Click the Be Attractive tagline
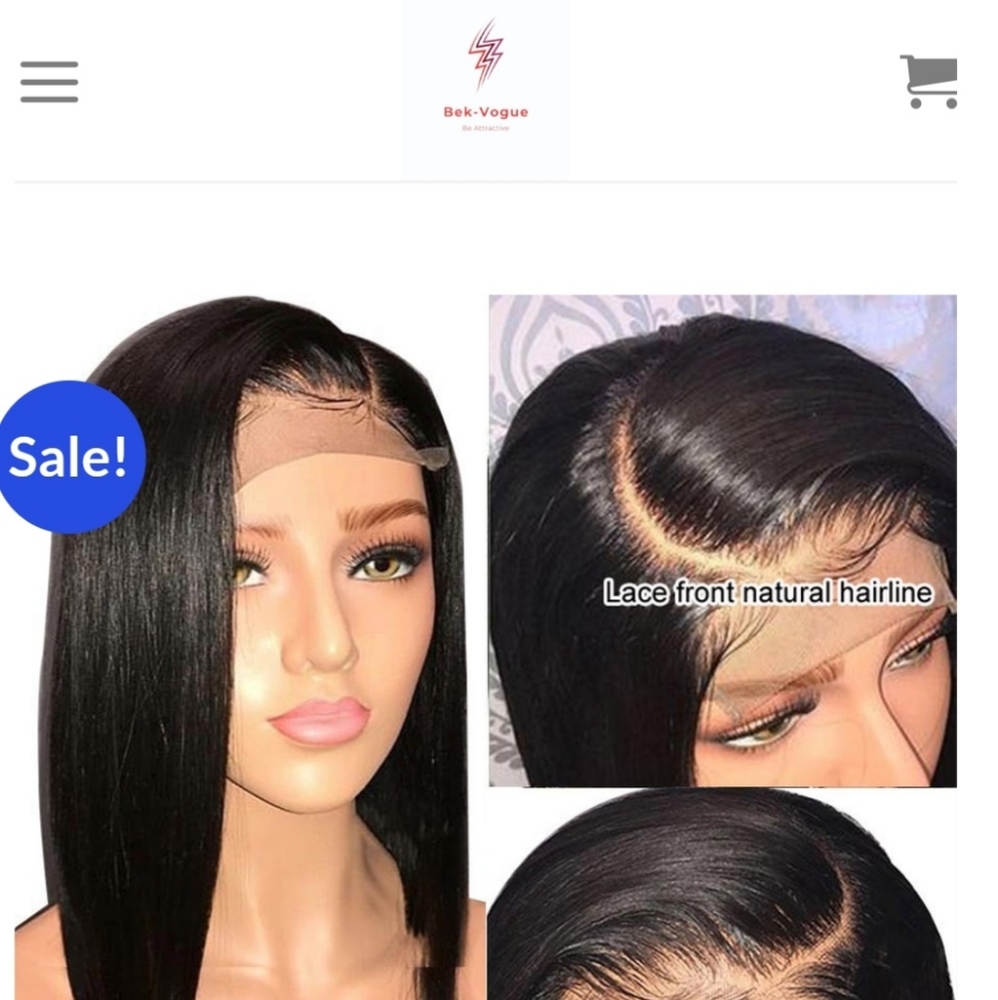 pyautogui.click(x=485, y=130)
